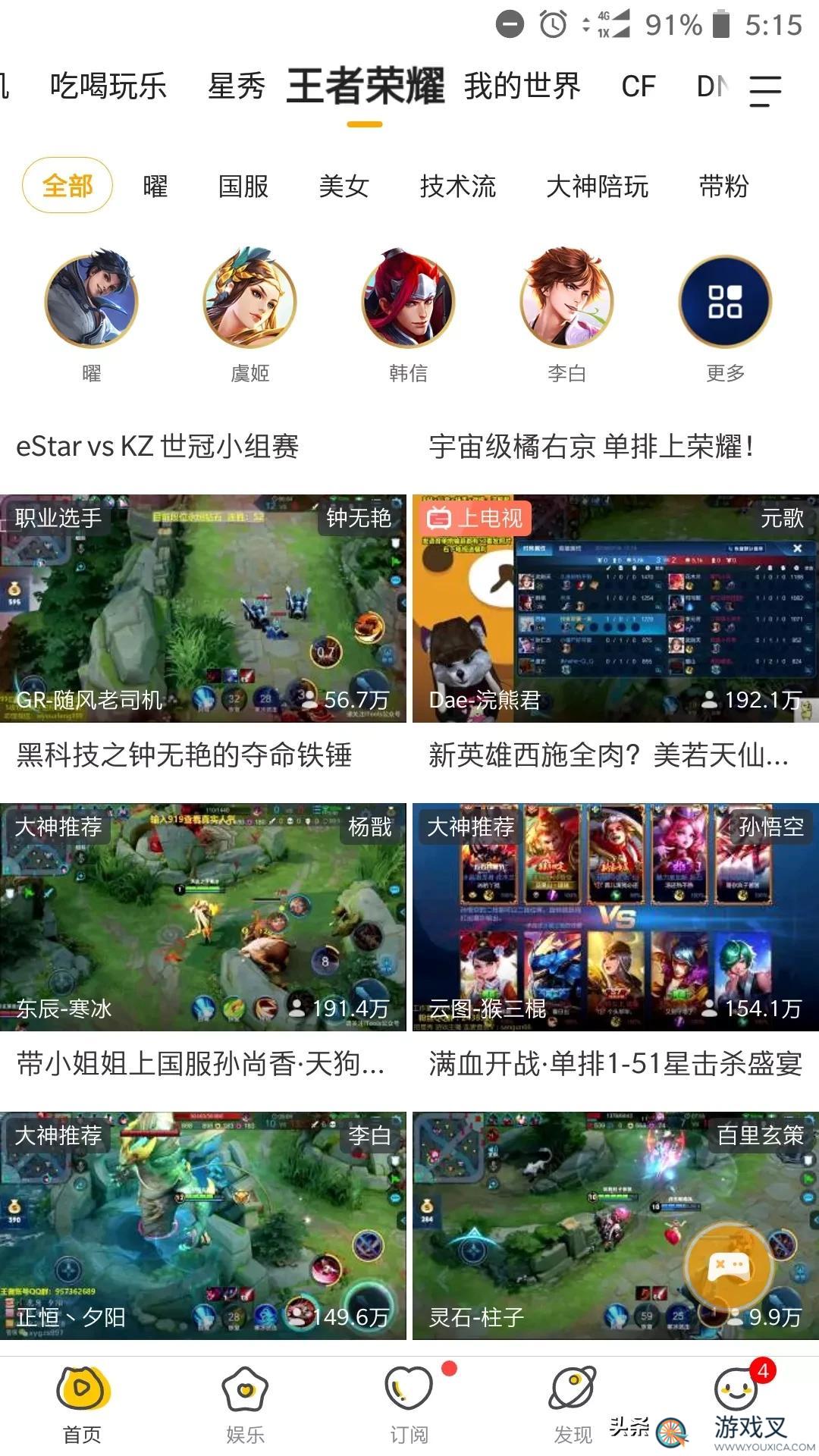Select the 美女 filter chip

[344, 186]
